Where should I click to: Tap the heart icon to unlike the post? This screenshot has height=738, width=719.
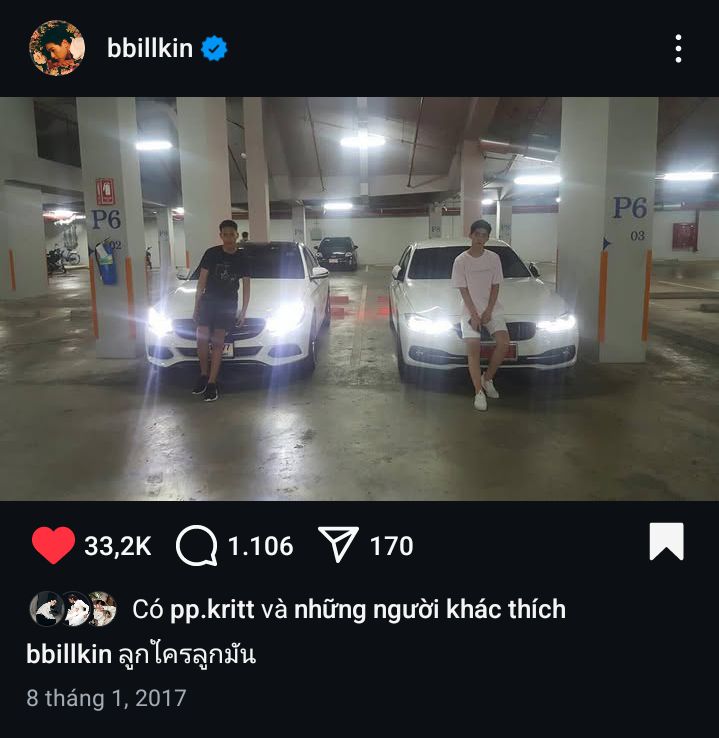click(53, 545)
